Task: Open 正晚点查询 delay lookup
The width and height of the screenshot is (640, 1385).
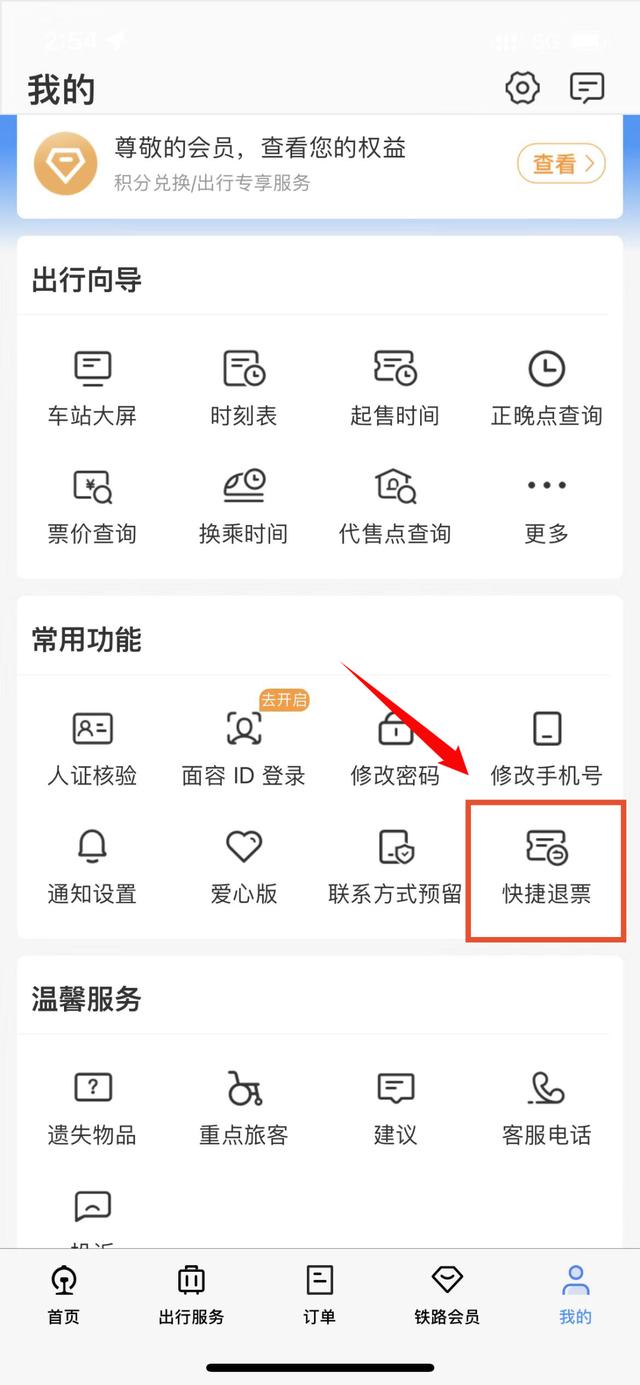Action: 546,388
